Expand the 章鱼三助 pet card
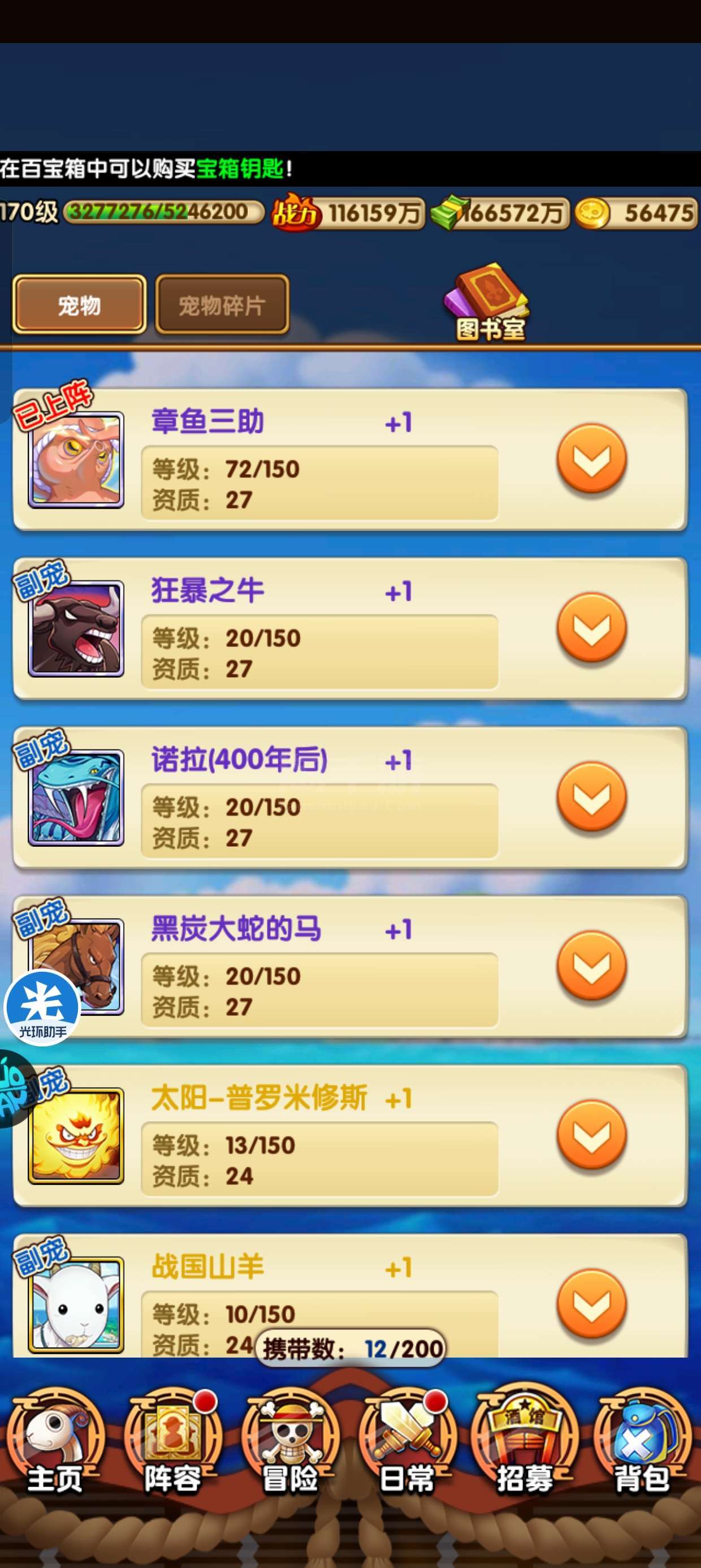This screenshot has width=701, height=1568. pyautogui.click(x=591, y=459)
